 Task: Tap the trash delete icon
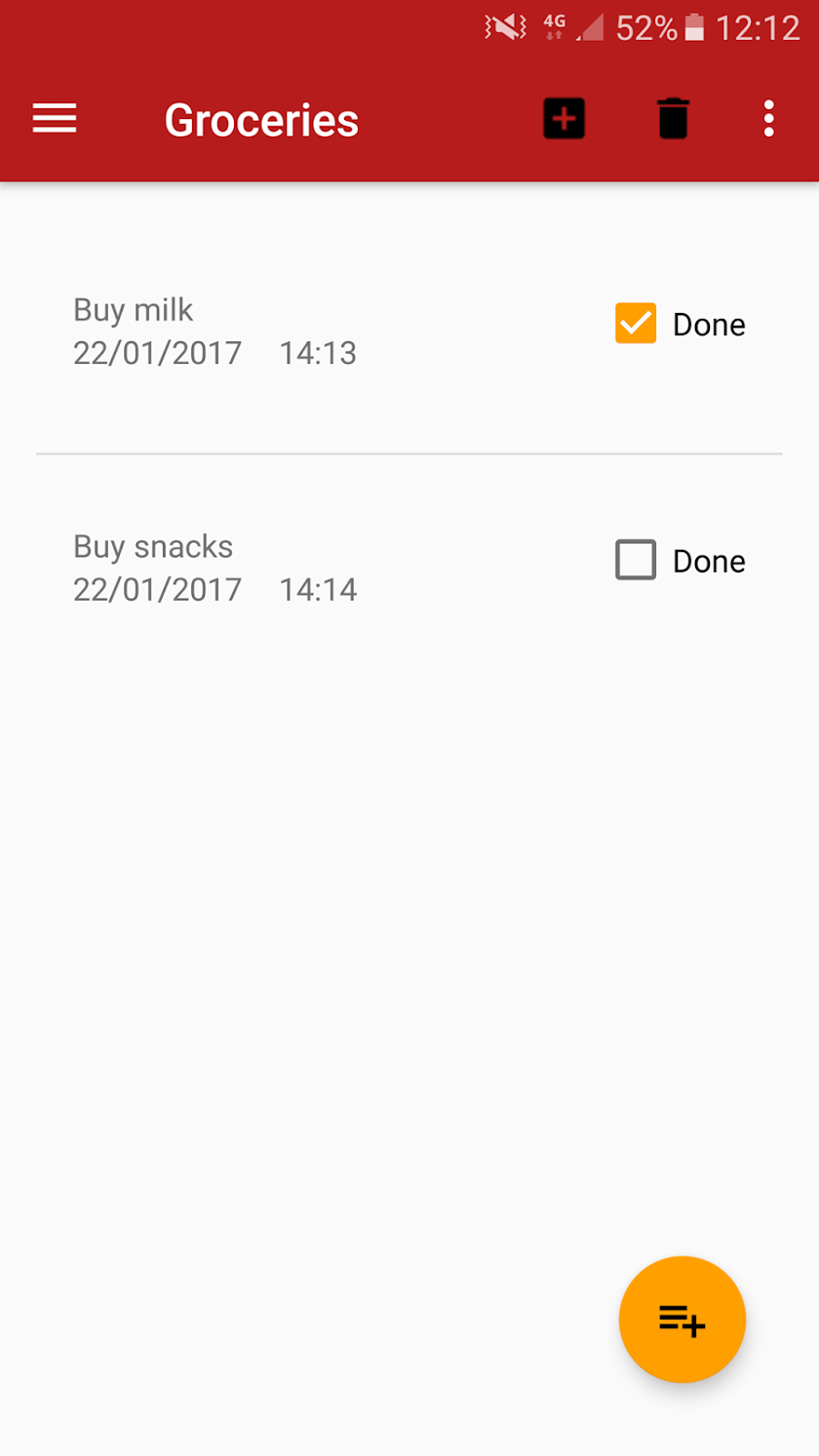pos(673,119)
